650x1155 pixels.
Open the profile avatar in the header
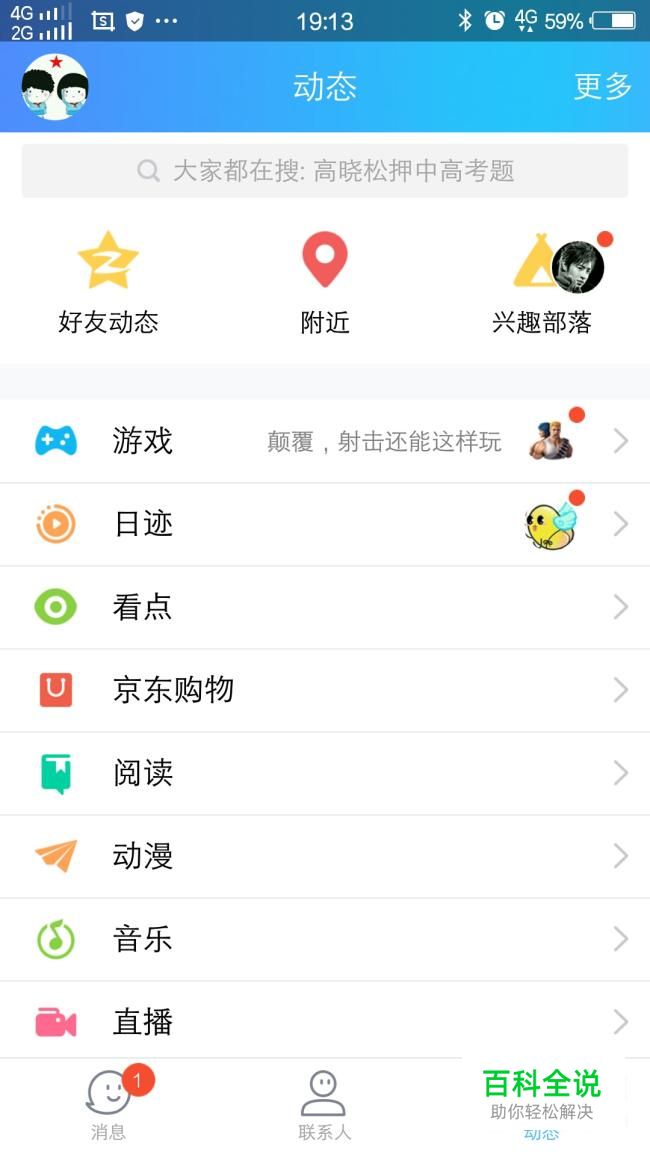coord(55,87)
